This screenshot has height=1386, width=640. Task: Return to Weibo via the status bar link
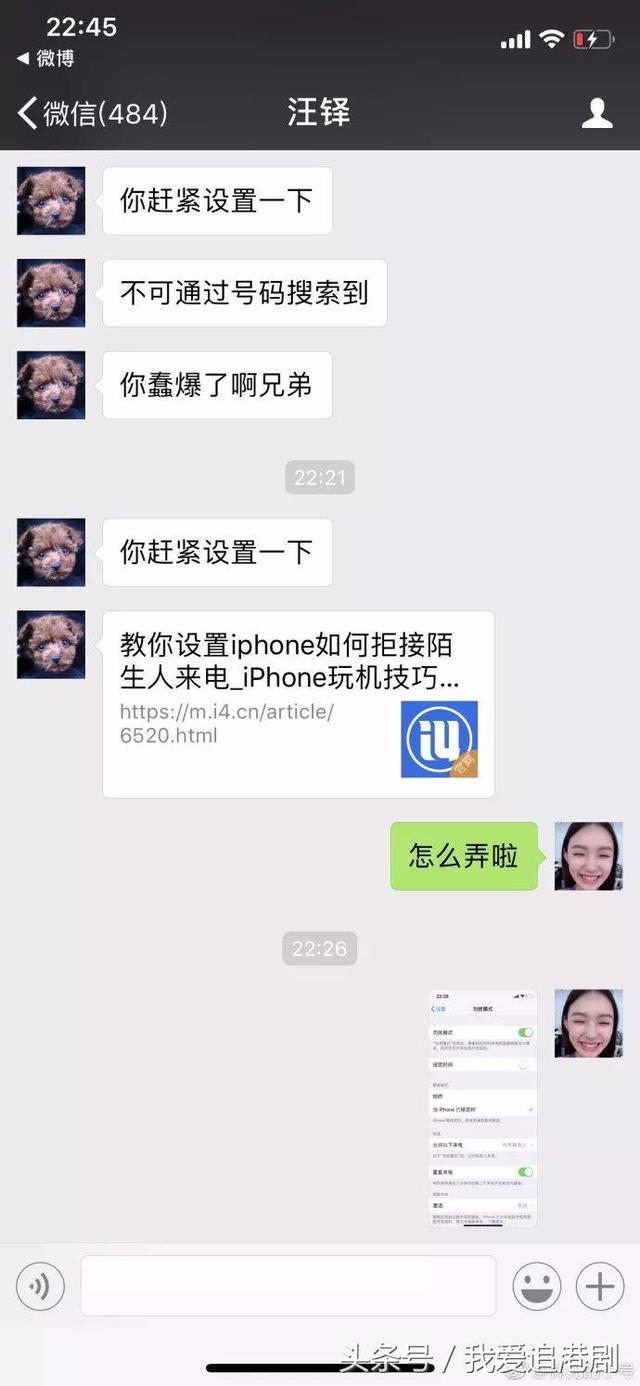[x=46, y=59]
